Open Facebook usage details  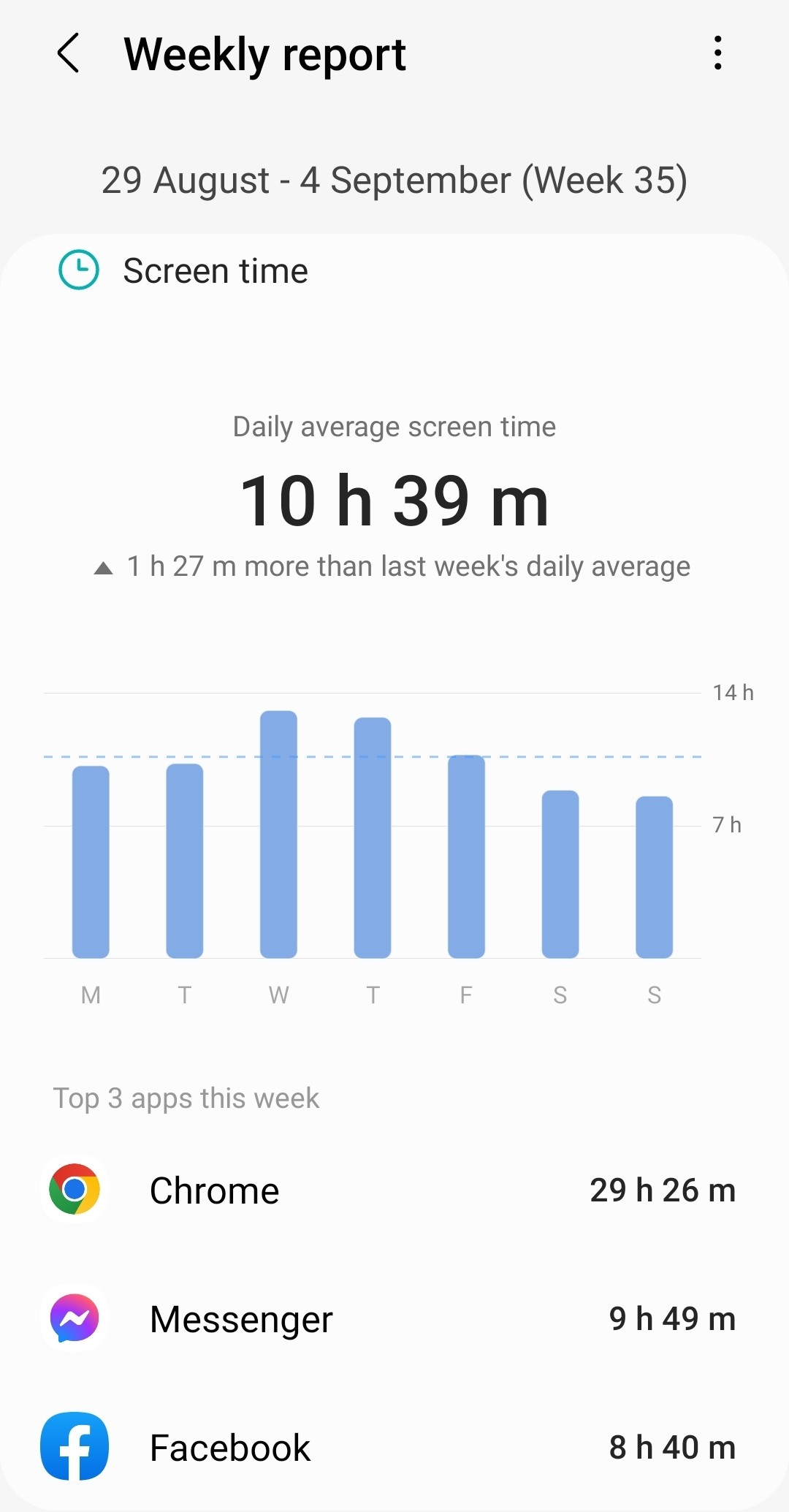tap(394, 1448)
